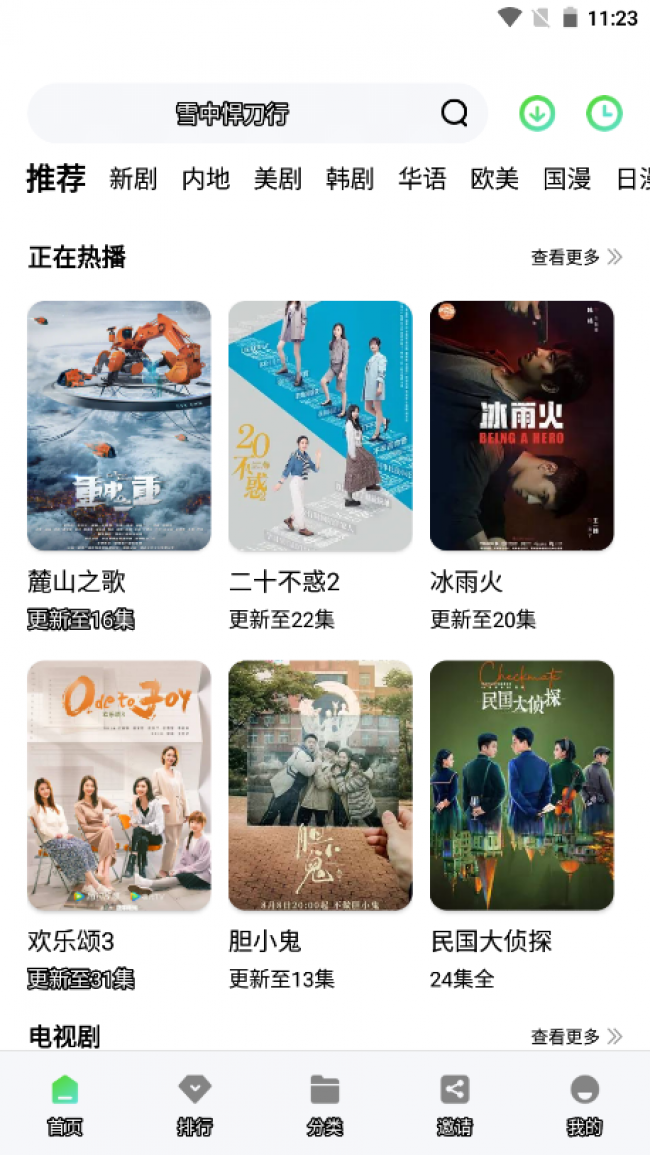Tap 查看更多 next to 正在热播

[576, 257]
